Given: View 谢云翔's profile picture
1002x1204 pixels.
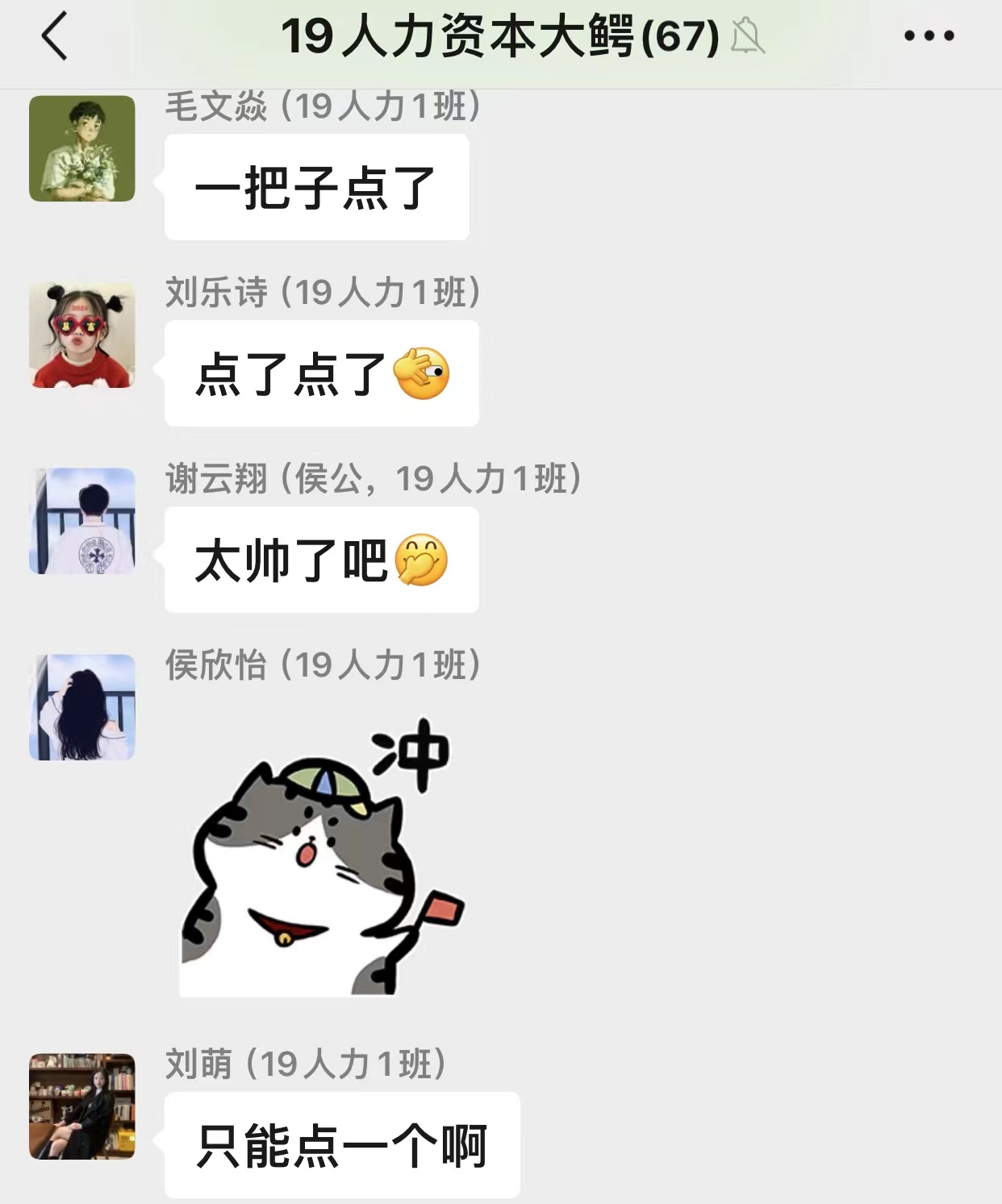Looking at the screenshot, I should pyautogui.click(x=82, y=521).
